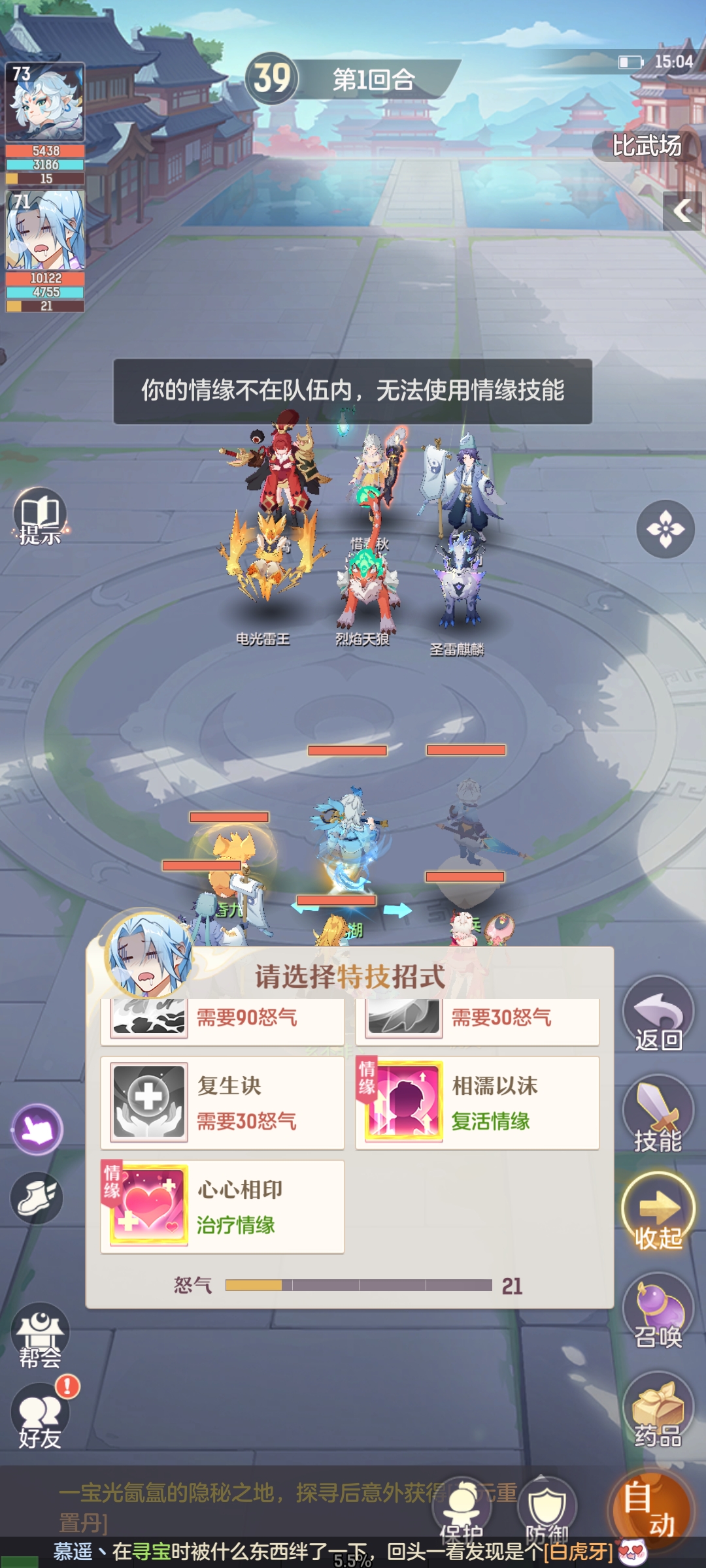Open the 好友 friends list
The image size is (706, 1568).
[x=41, y=1416]
